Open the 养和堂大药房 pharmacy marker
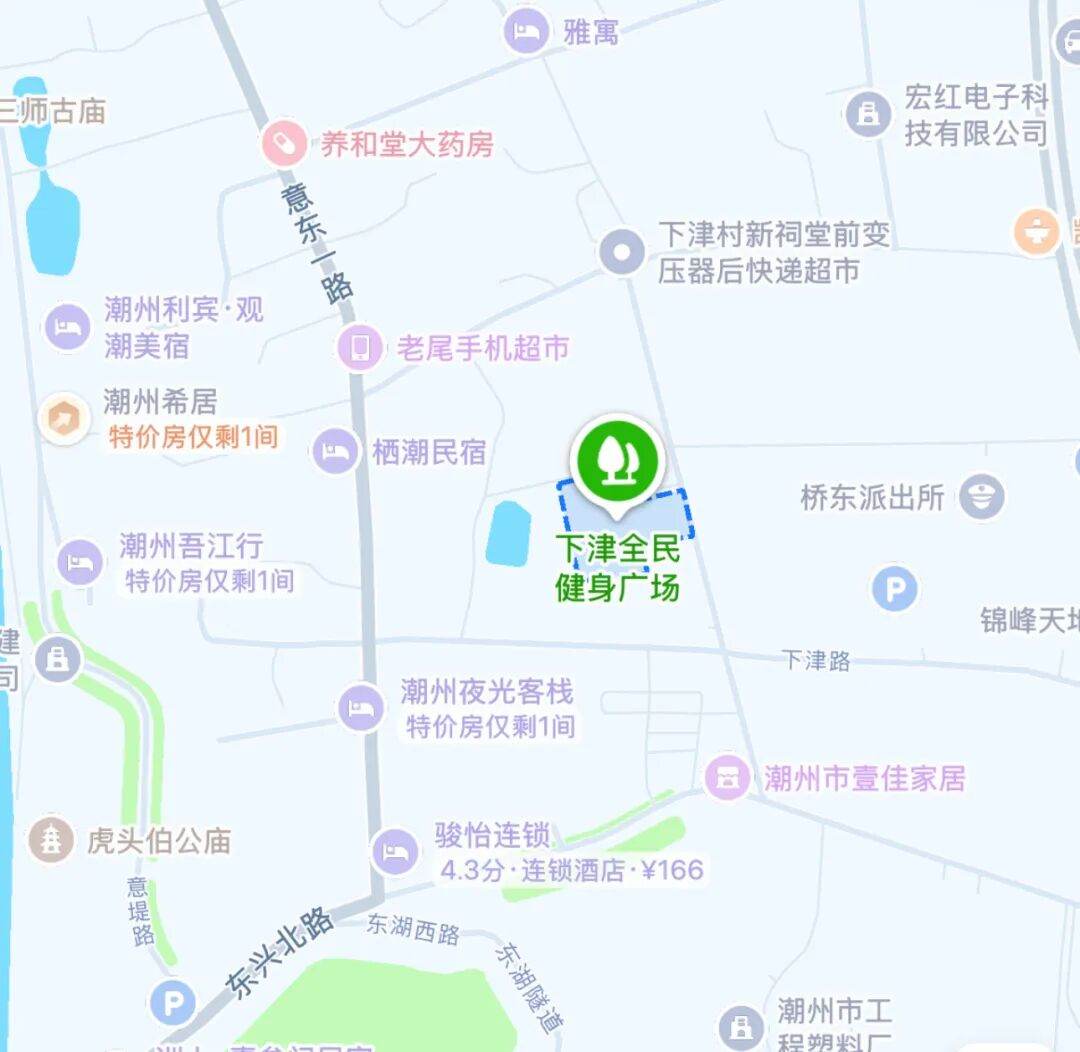Viewport: 1080px width, 1052px height. [x=284, y=144]
